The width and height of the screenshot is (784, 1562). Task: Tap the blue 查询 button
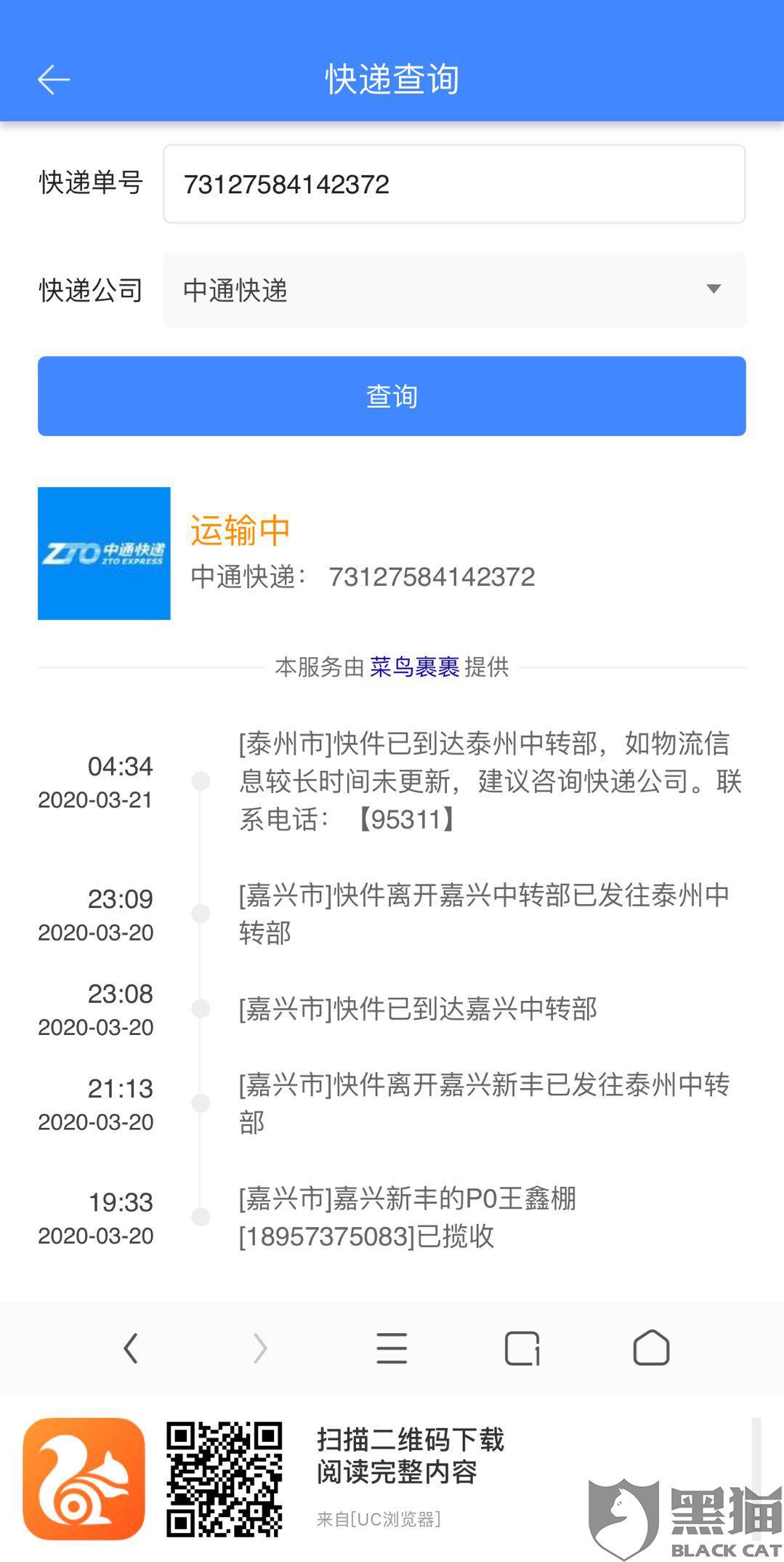click(392, 396)
